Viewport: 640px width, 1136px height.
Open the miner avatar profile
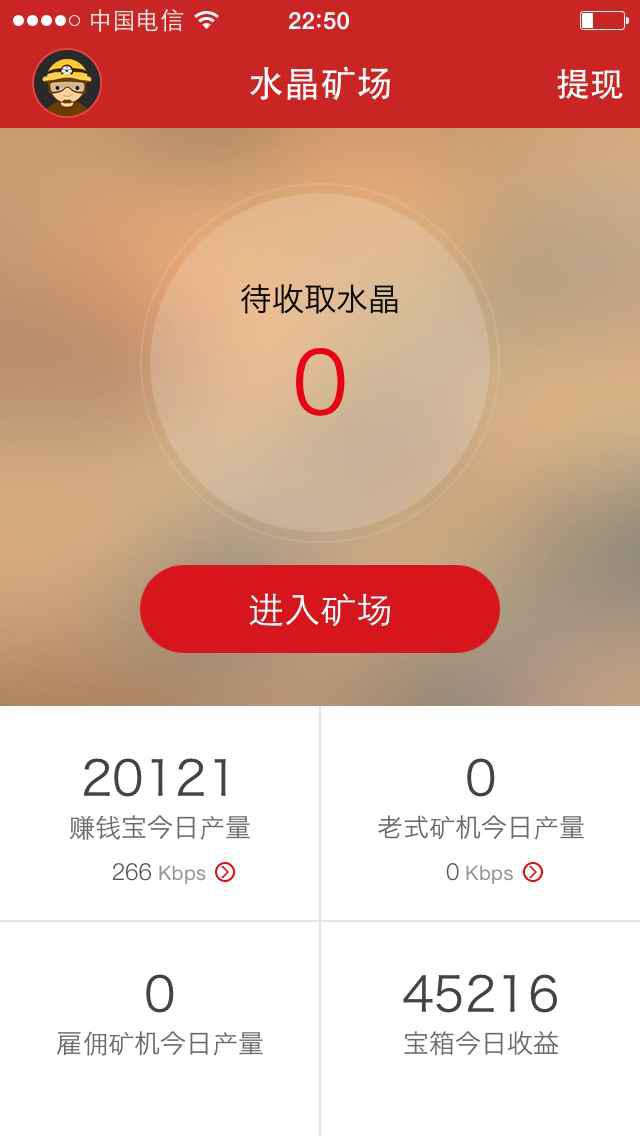coord(67,83)
